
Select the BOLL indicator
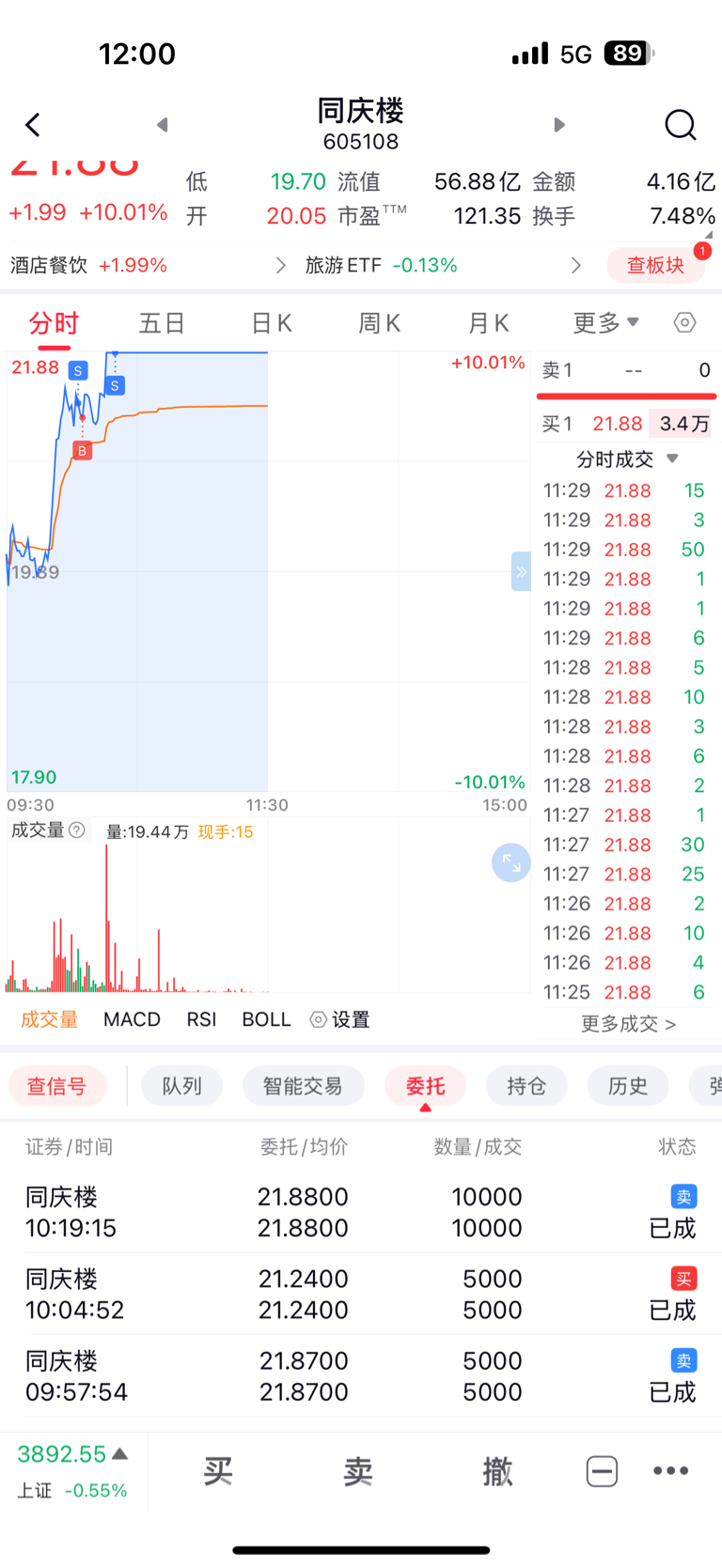tap(266, 1019)
